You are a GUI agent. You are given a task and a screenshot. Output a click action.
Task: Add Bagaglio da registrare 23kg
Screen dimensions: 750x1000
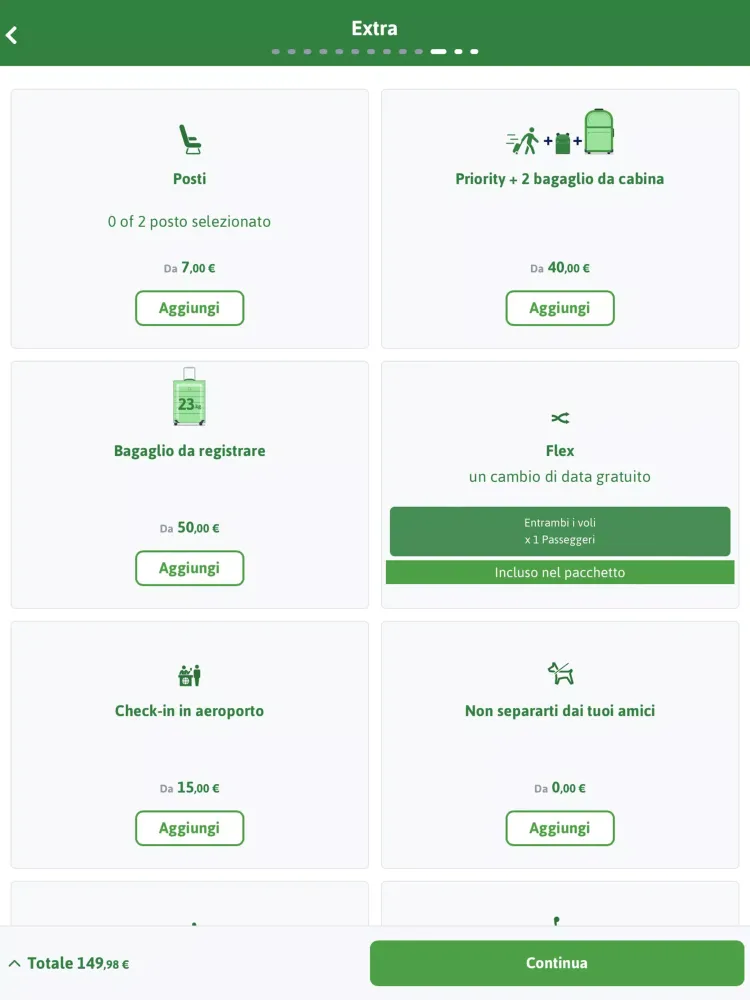pyautogui.click(x=189, y=568)
